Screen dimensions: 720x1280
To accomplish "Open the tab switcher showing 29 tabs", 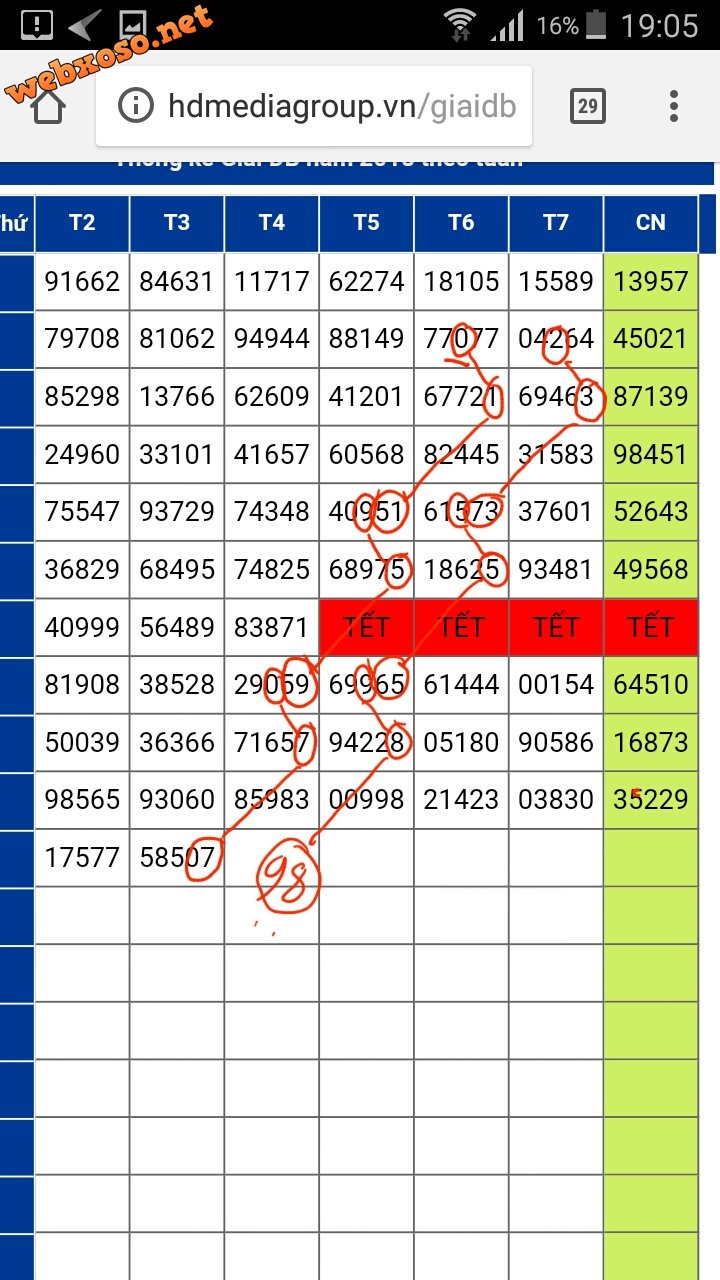I will pos(588,106).
